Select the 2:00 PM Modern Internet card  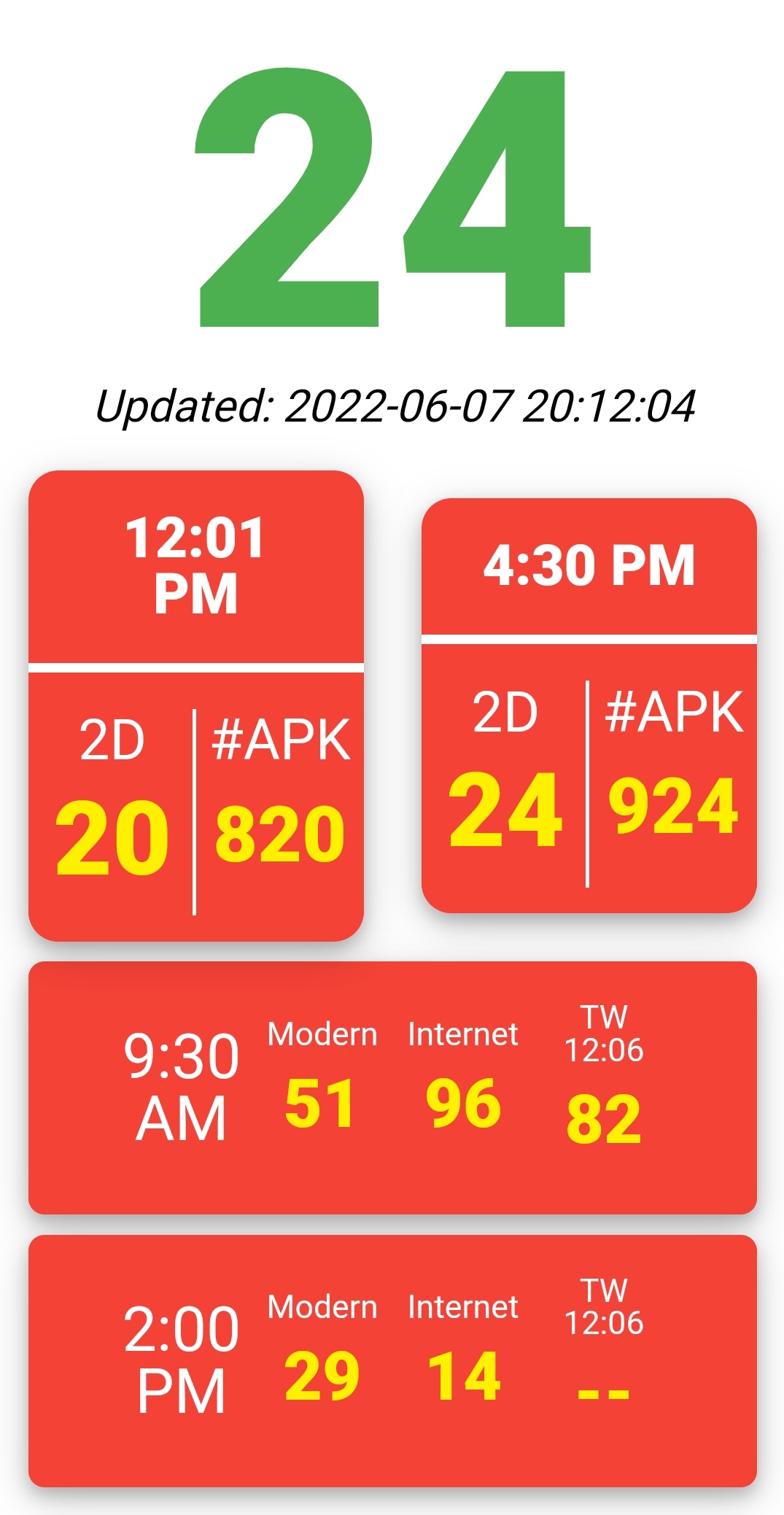click(x=392, y=1360)
